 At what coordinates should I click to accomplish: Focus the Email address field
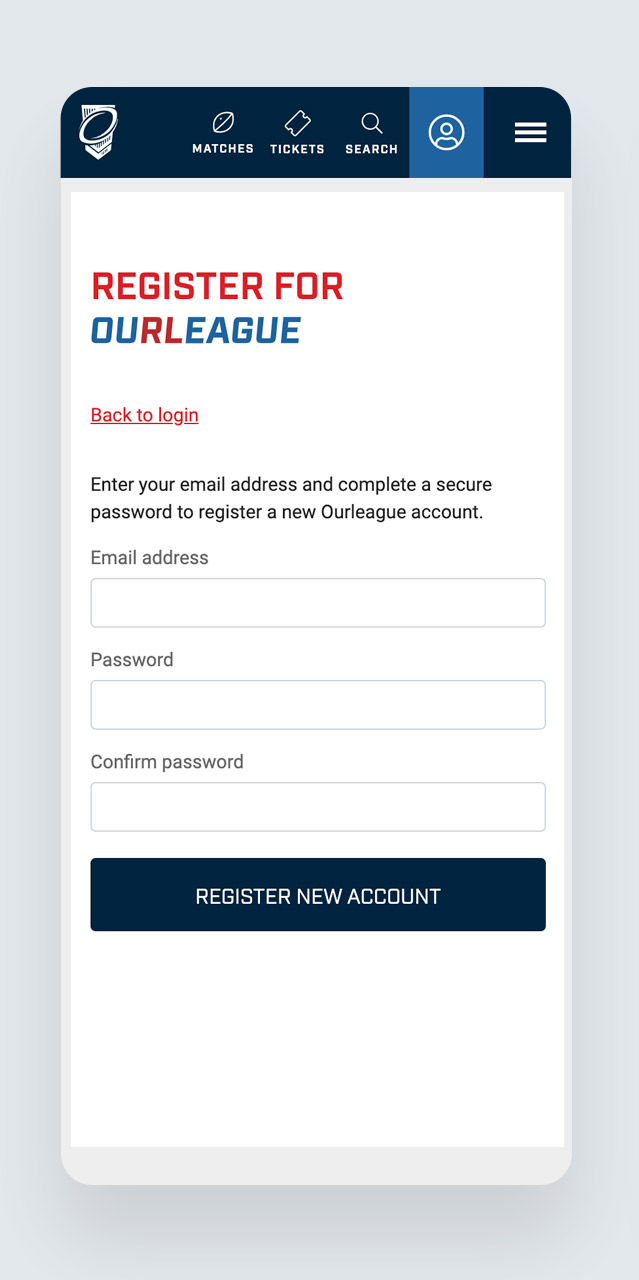pos(318,603)
